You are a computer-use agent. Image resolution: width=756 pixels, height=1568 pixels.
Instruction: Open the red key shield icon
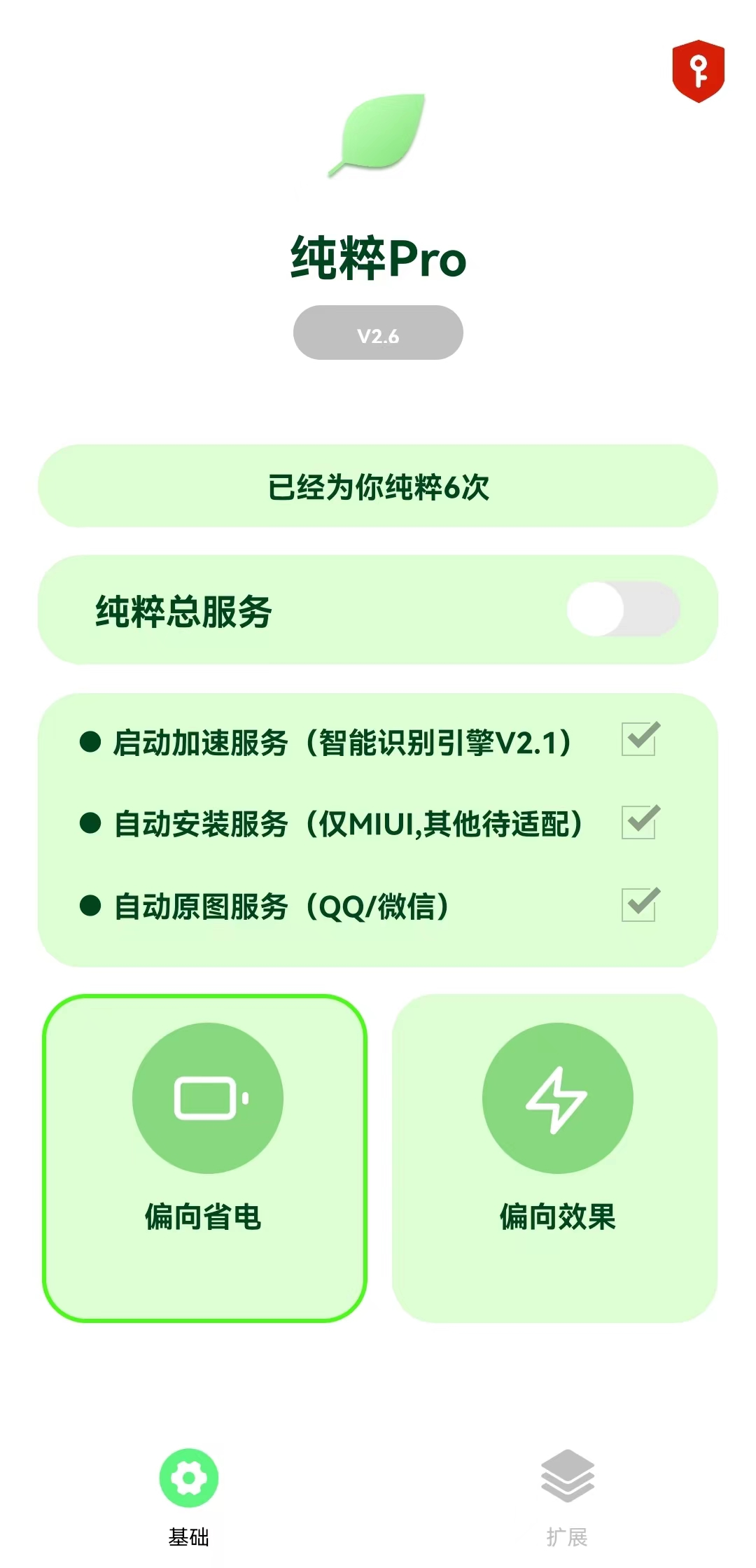(x=698, y=71)
